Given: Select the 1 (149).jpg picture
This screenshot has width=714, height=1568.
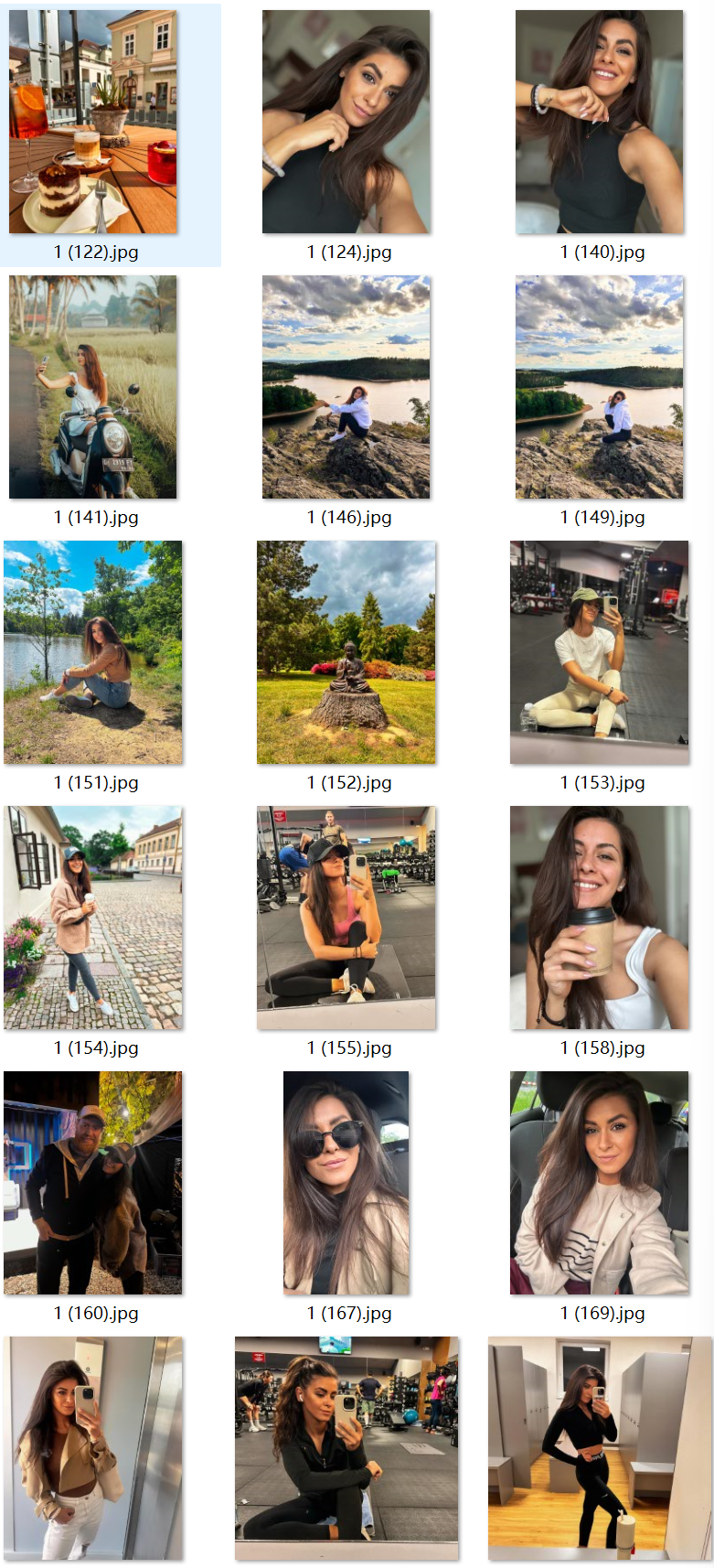Looking at the screenshot, I should tap(599, 387).
